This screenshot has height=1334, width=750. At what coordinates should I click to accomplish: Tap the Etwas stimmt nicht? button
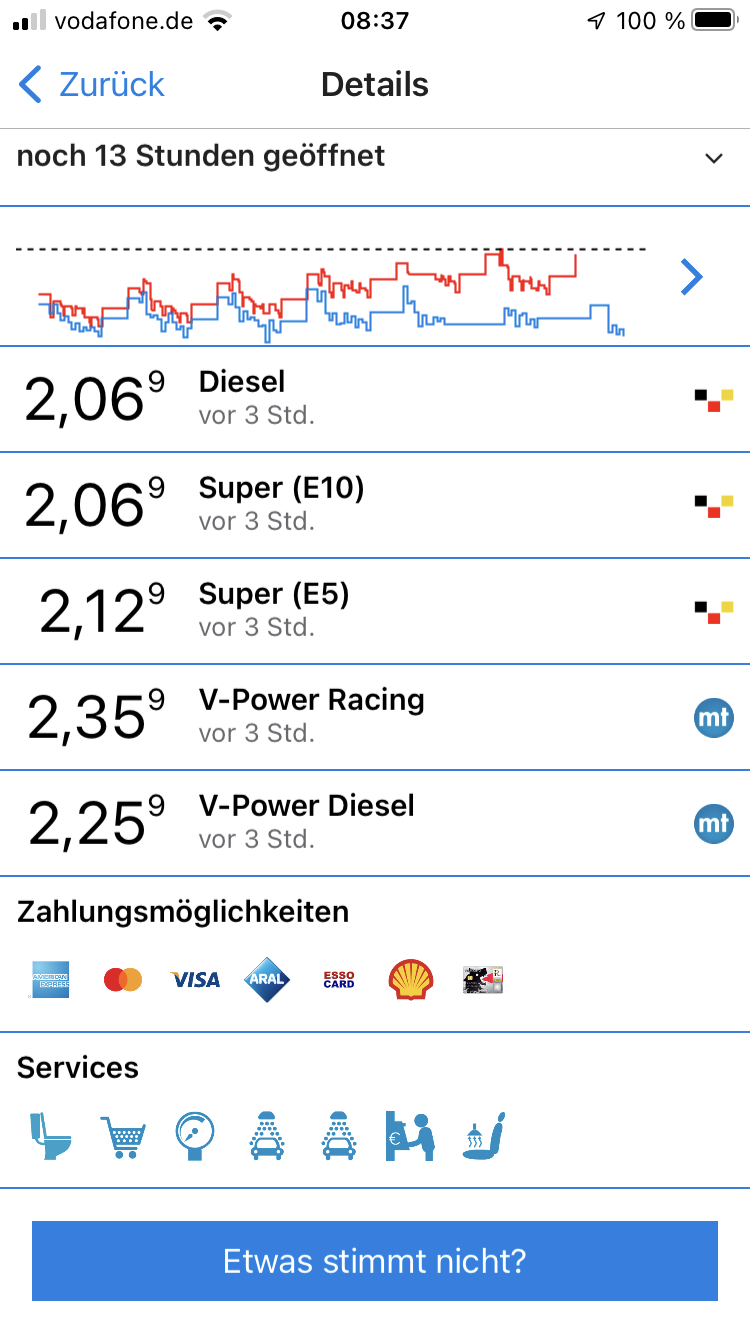pos(375,1261)
